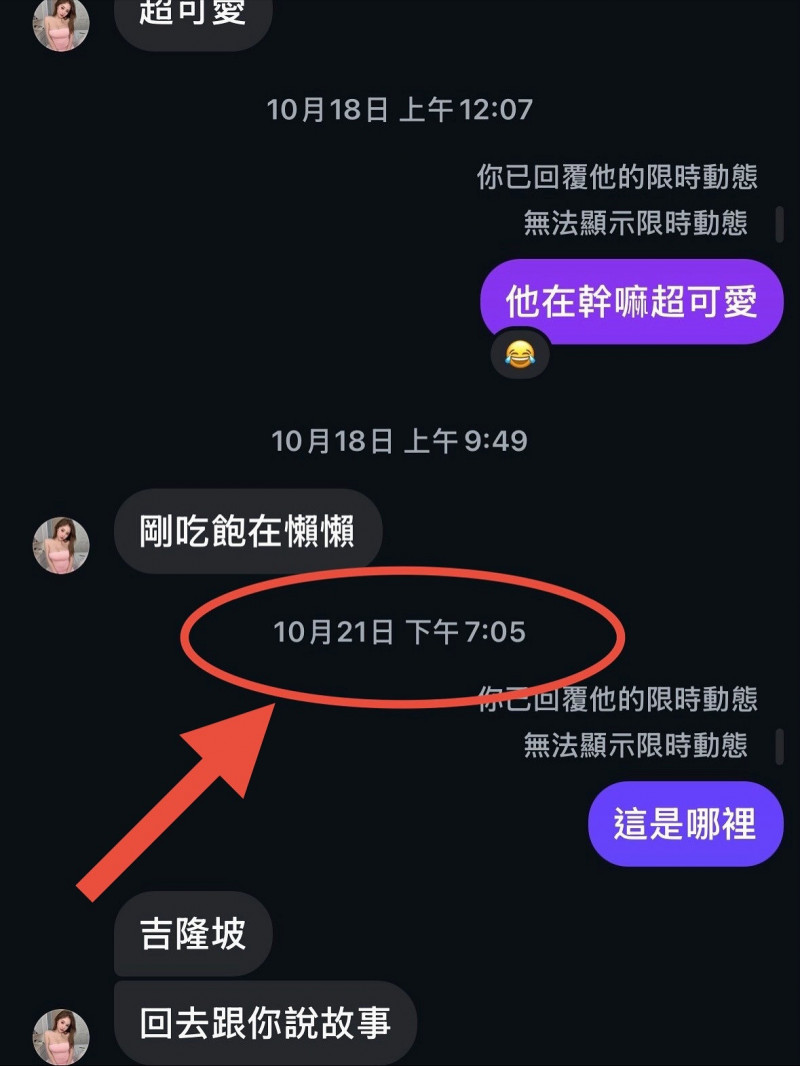
Task: Click the 吉隆坡 reply bubble
Action: 192,933
